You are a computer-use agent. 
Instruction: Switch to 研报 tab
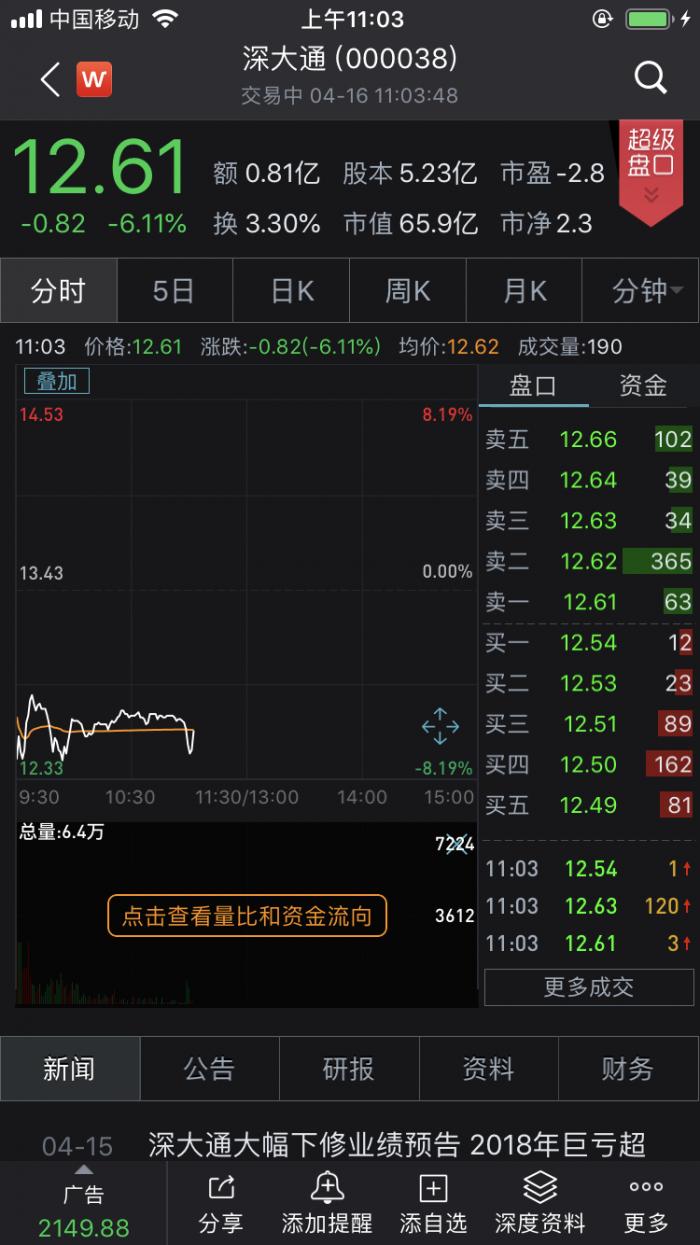[348, 1069]
